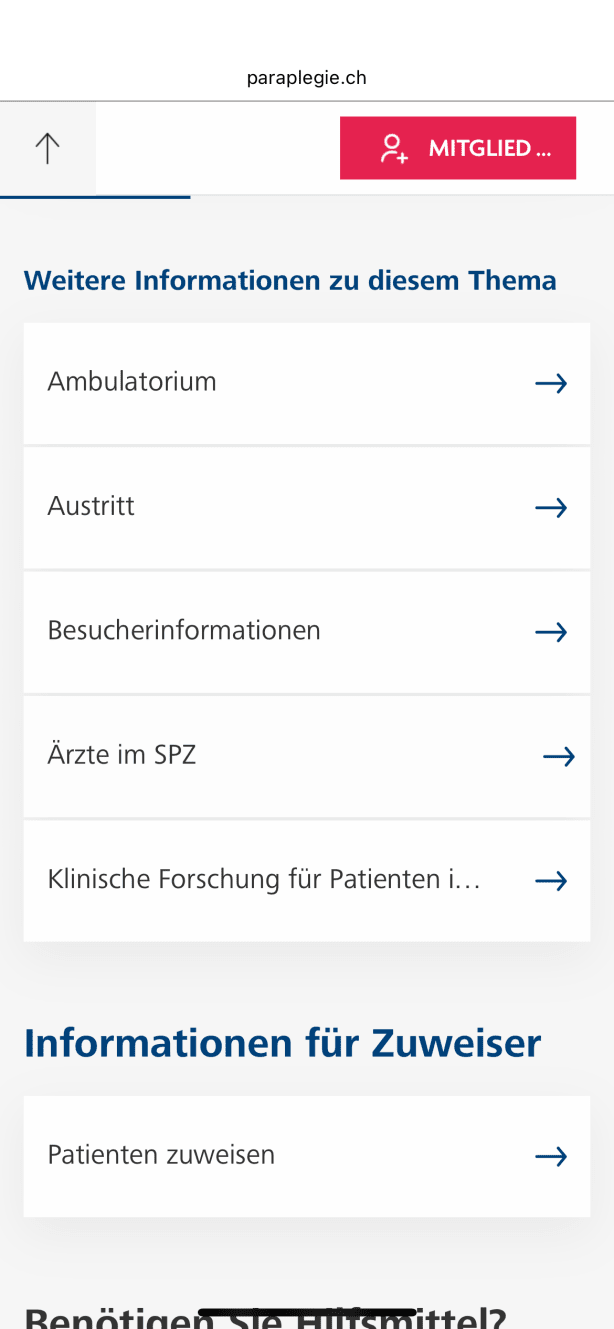Open Besucherinformationen
Viewport: 614px width, 1329px height.
pos(307,632)
